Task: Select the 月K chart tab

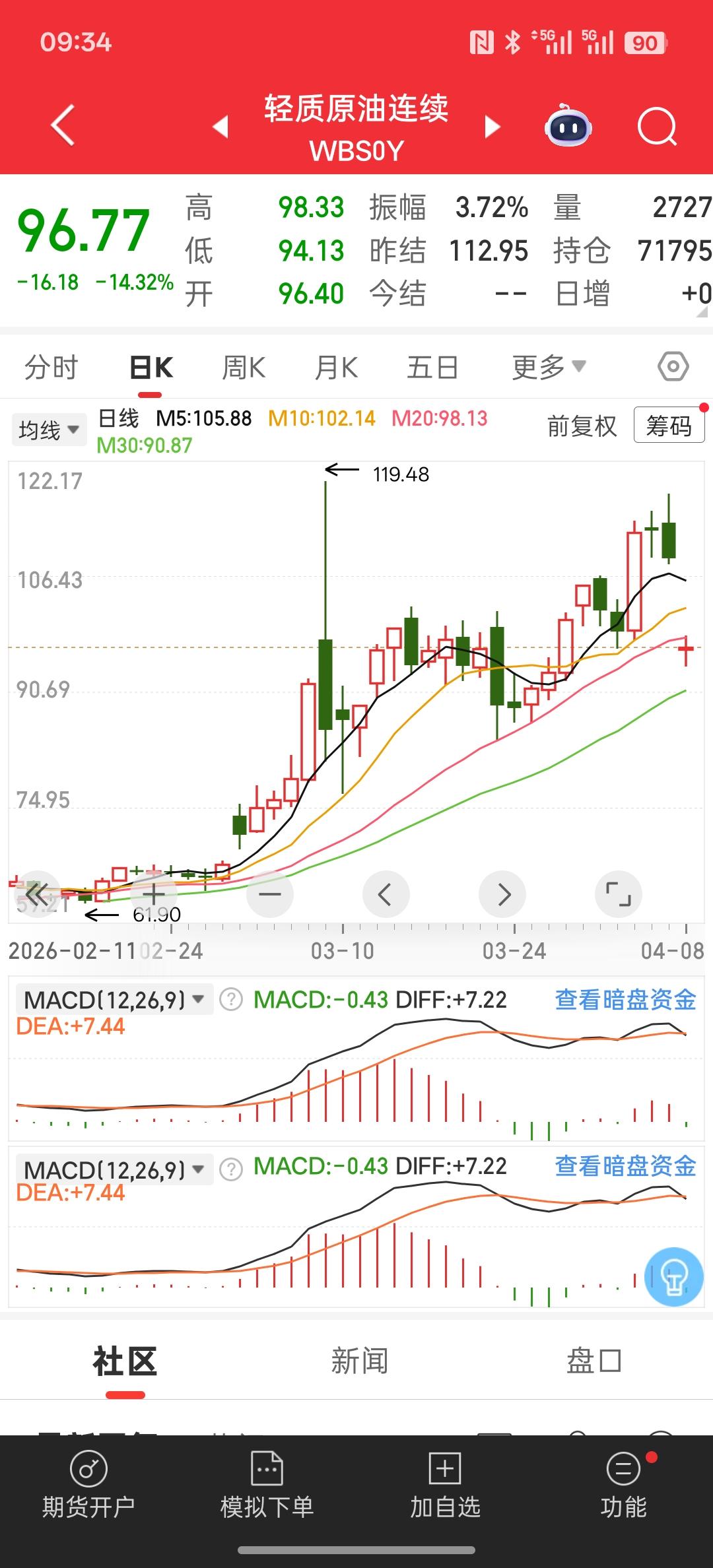Action: (x=336, y=367)
